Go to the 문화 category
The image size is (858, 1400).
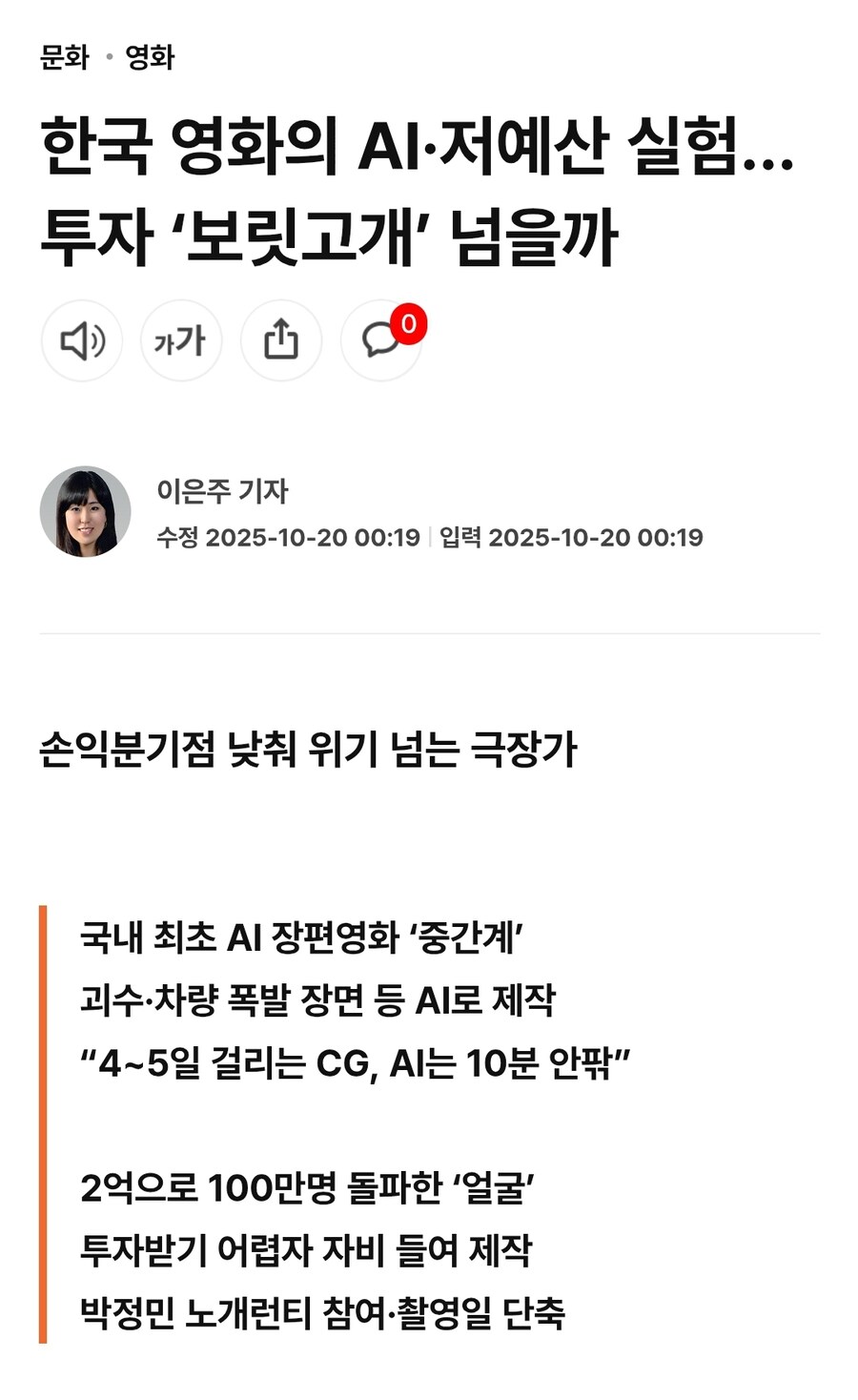pos(64,57)
